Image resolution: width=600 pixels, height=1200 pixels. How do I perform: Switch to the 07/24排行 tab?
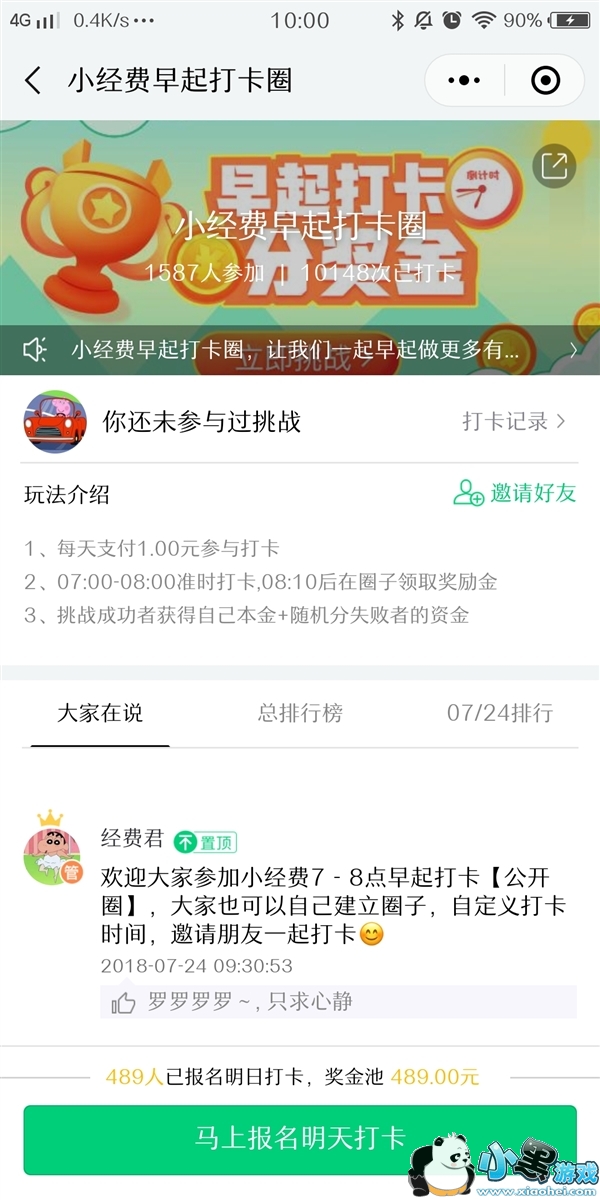[x=499, y=713]
